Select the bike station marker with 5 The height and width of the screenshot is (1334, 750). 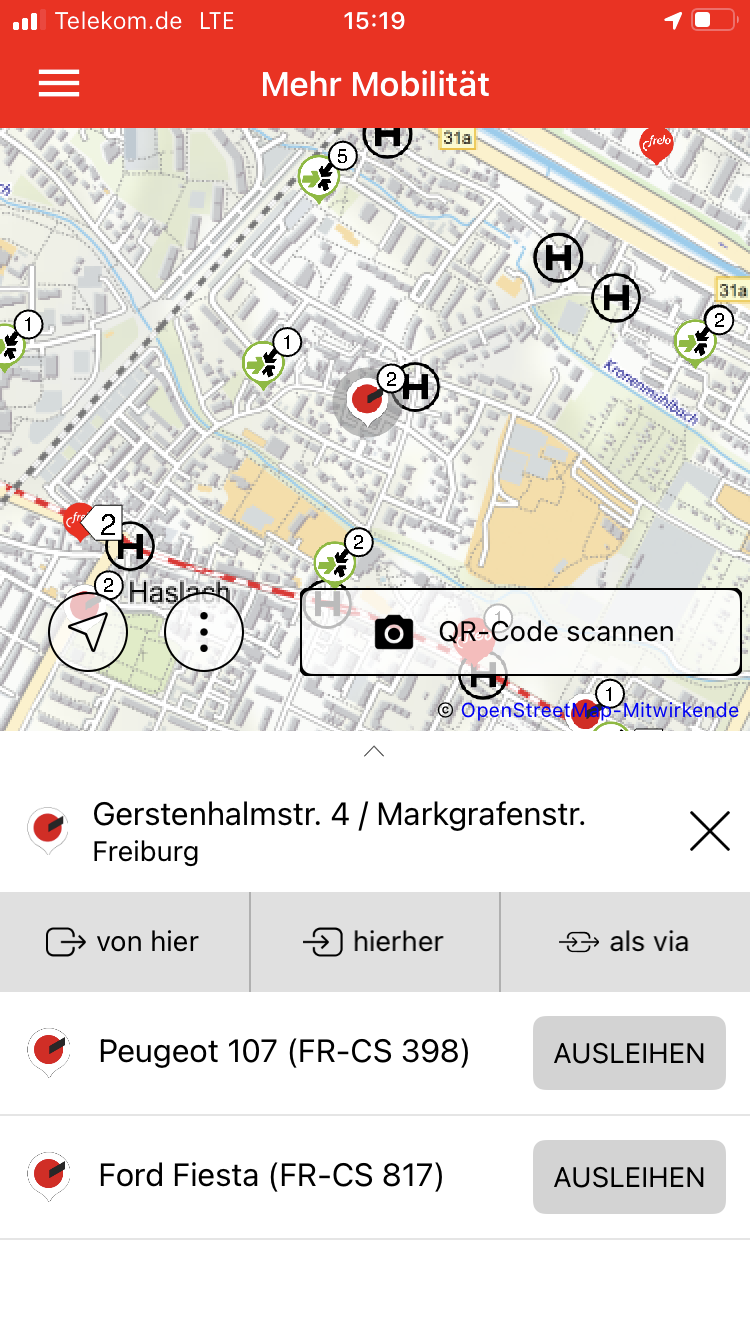[x=320, y=177]
